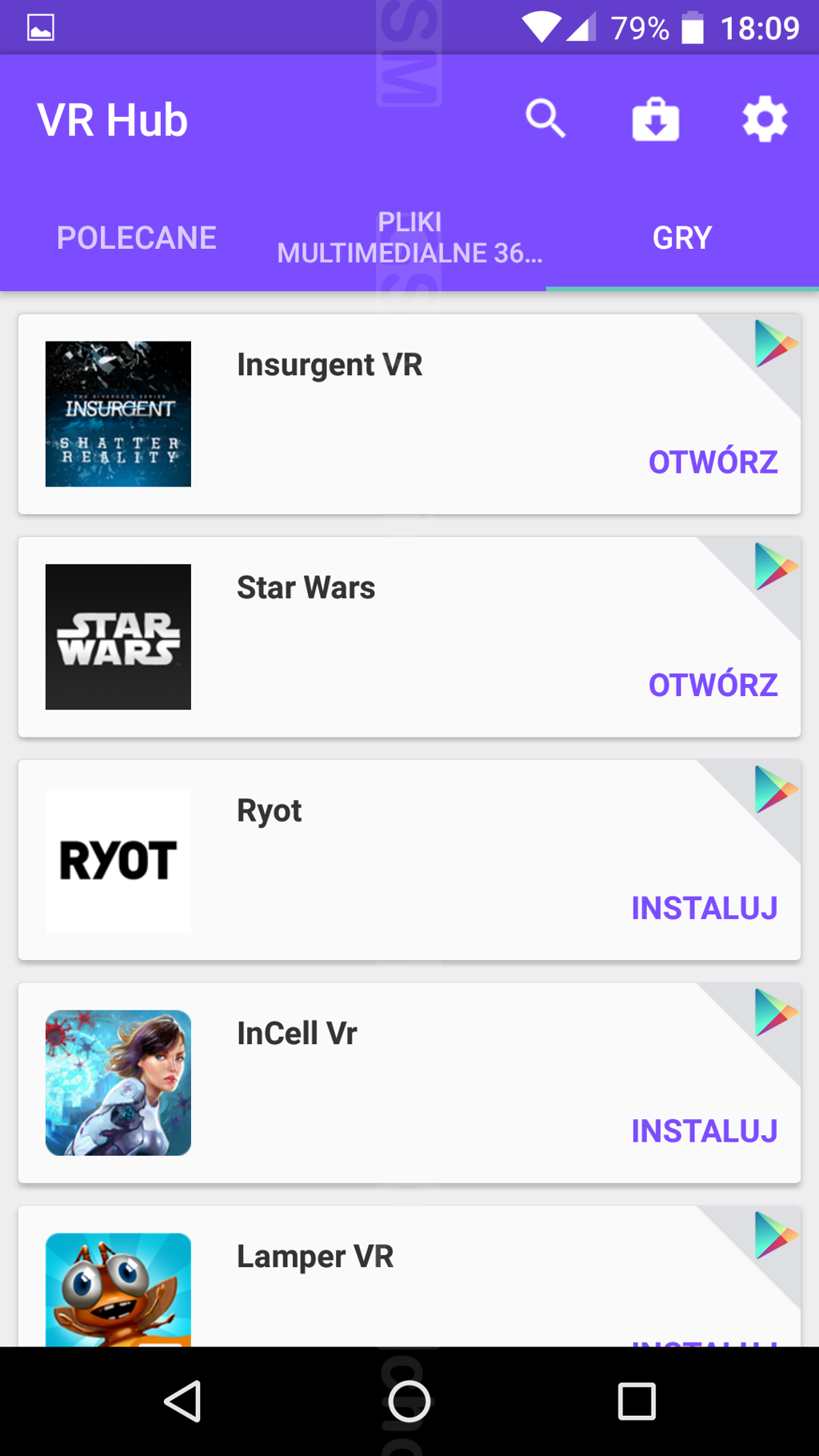This screenshot has width=819, height=1456.
Task: Select the Gry tab
Action: coord(681,238)
